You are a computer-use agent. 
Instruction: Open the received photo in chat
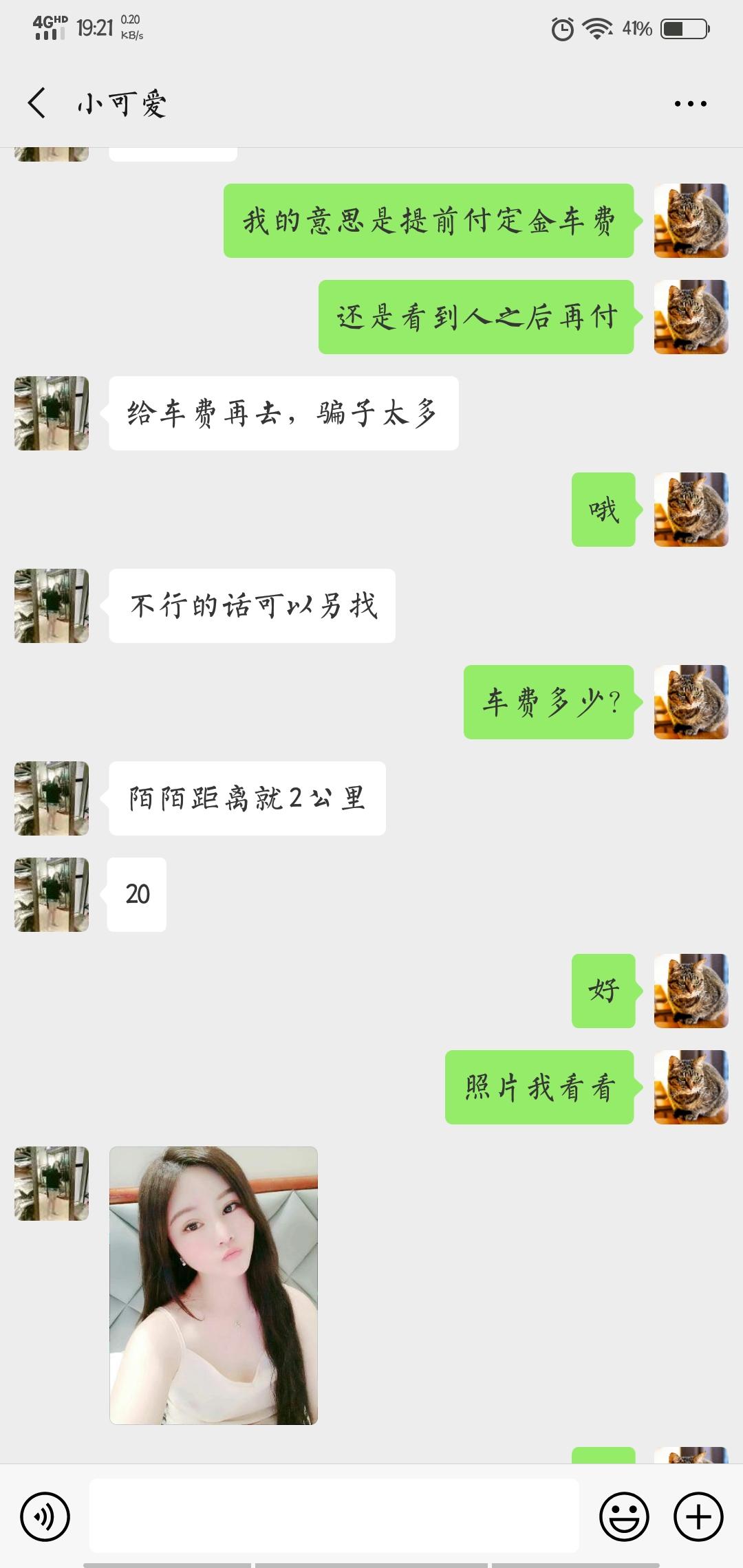(x=213, y=1285)
